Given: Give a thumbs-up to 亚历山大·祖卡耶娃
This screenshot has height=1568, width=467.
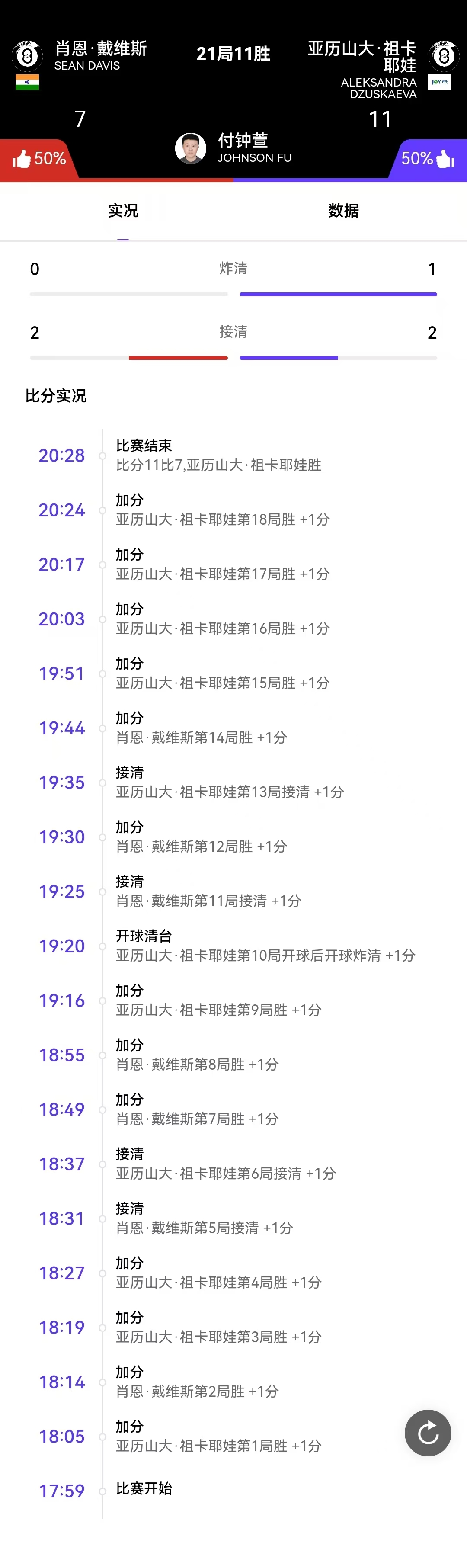Looking at the screenshot, I should (445, 159).
